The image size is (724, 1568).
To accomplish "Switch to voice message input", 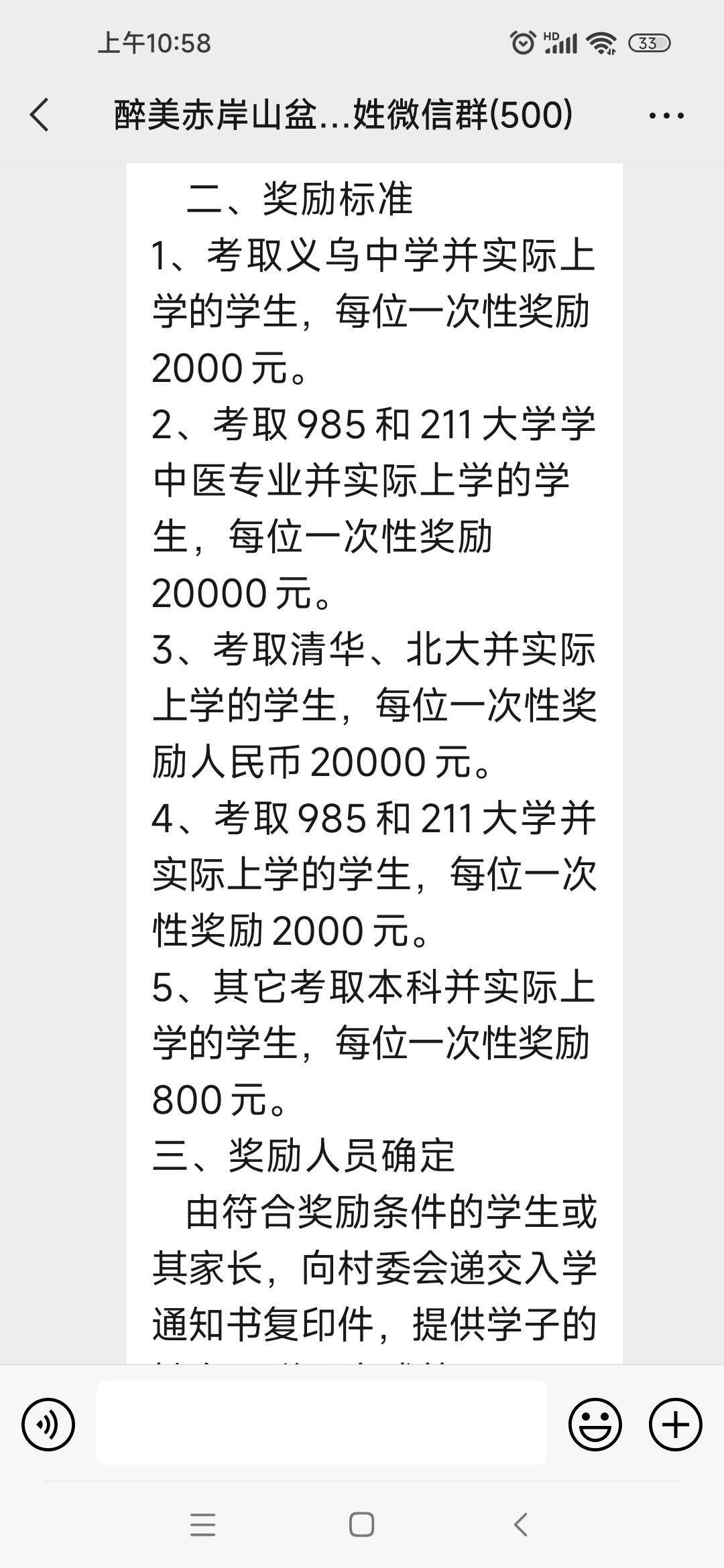I will tap(48, 1424).
